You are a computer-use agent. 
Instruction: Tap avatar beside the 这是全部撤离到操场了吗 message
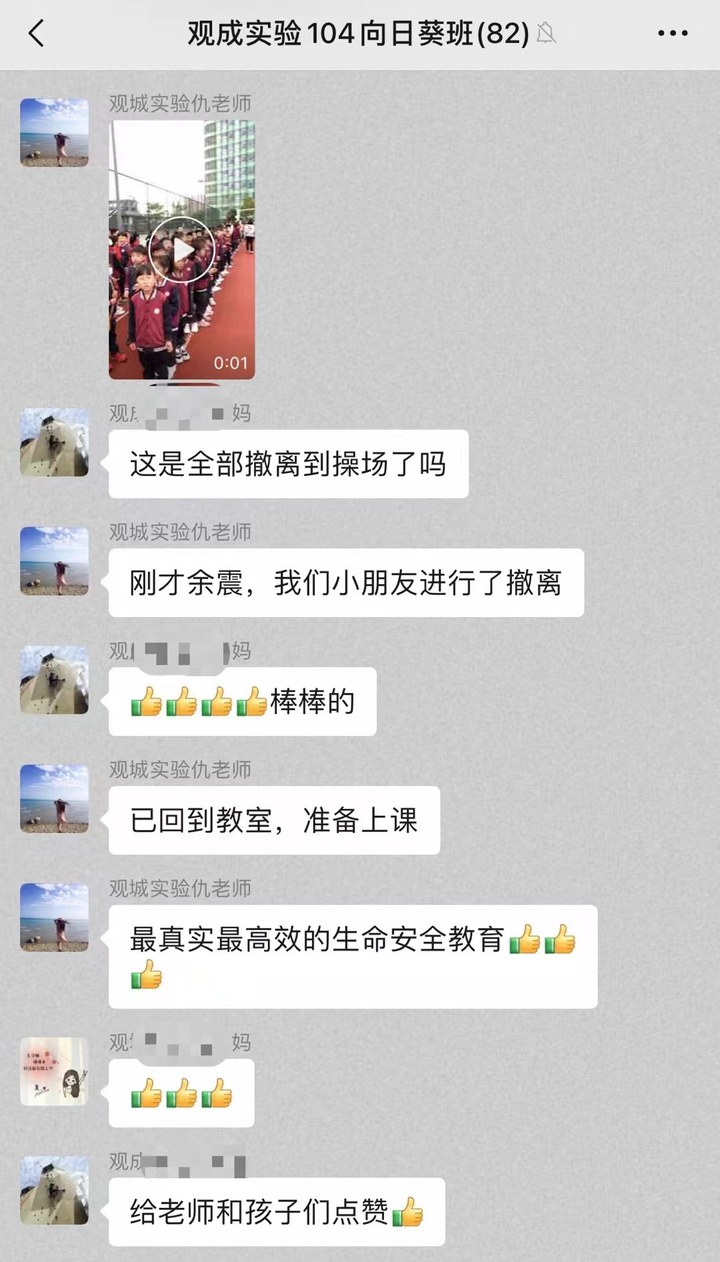pyautogui.click(x=54, y=442)
